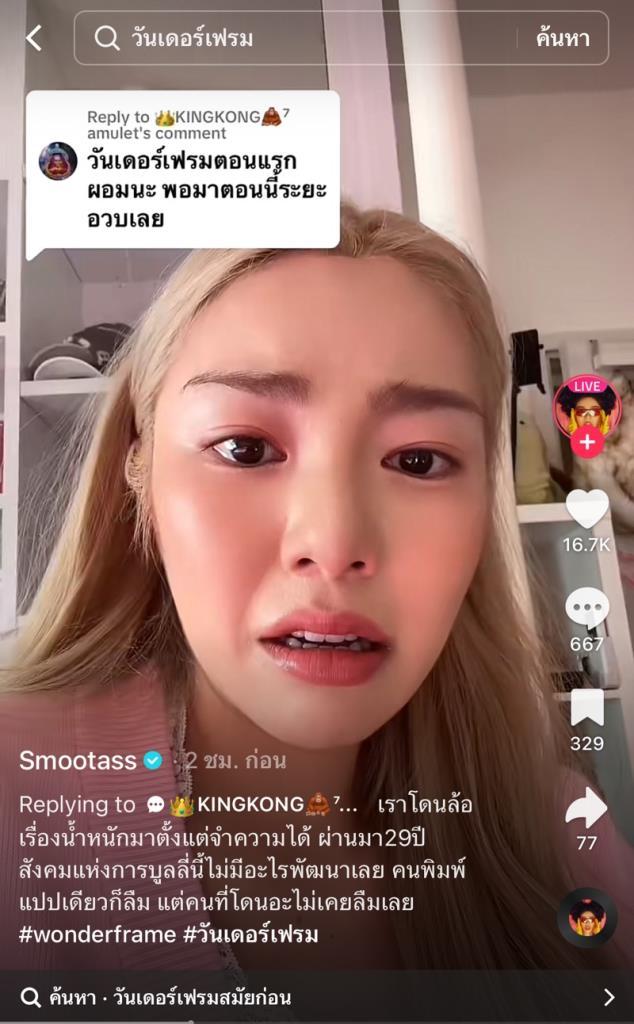This screenshot has height=1024, width=634.
Task: Tap the ค้นหา search button
Action: [562, 38]
